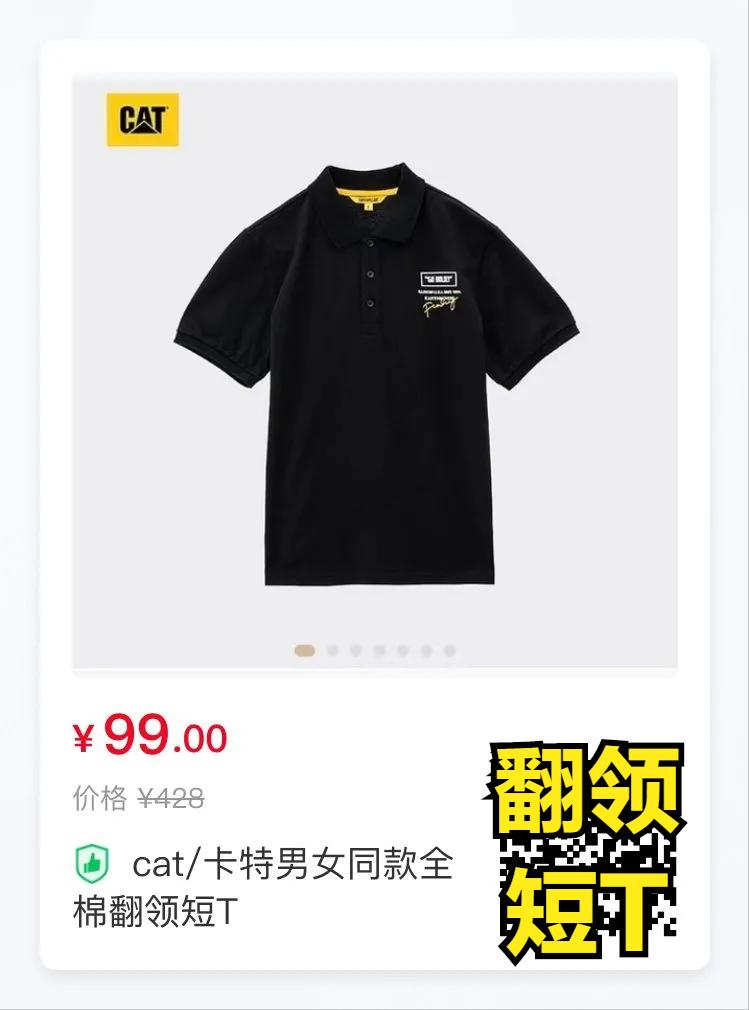Select the second carousel indicator dot
Image resolution: width=749 pixels, height=1010 pixels.
click(x=332, y=650)
